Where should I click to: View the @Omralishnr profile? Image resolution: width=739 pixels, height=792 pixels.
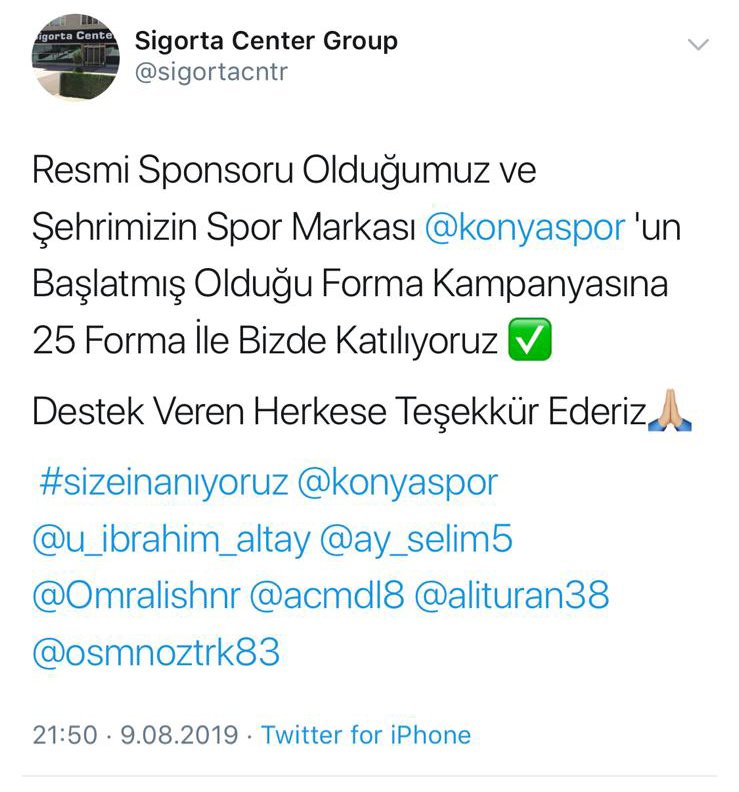(136, 597)
